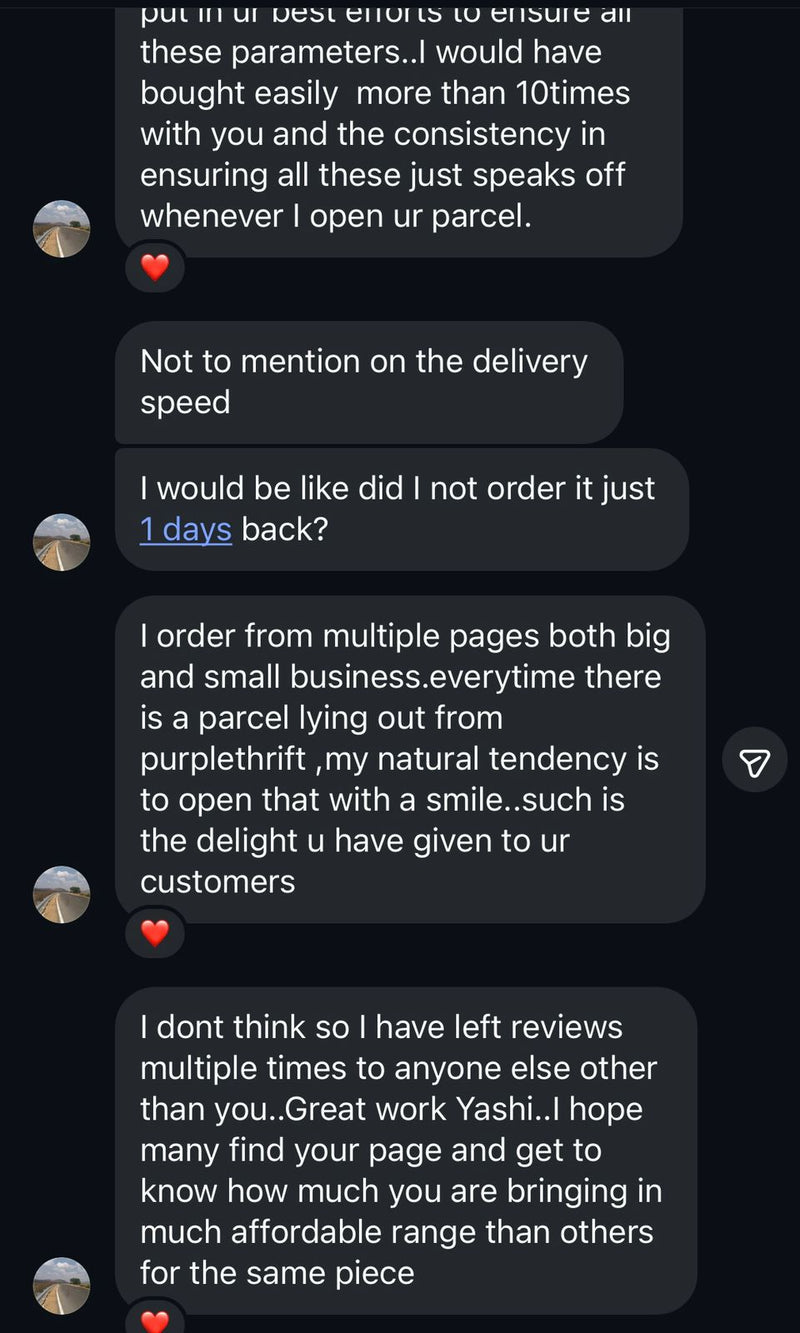View the heart reaction under the purplethrift message
This screenshot has width=800, height=1333.
tap(155, 933)
